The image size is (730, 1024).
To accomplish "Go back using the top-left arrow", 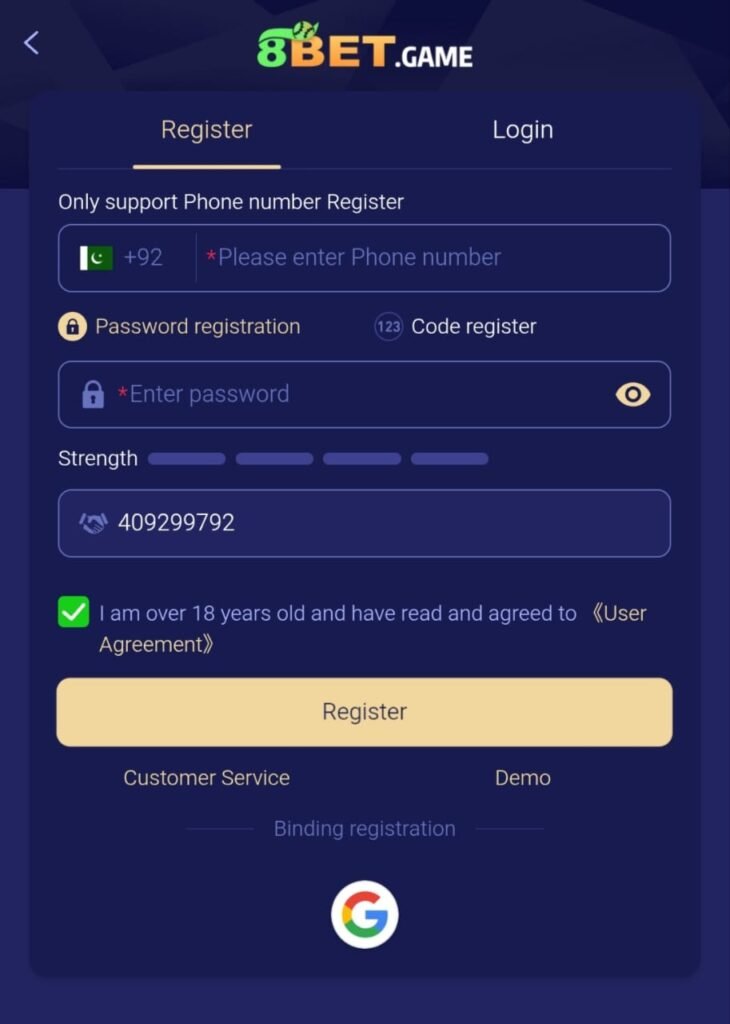I will [x=31, y=43].
